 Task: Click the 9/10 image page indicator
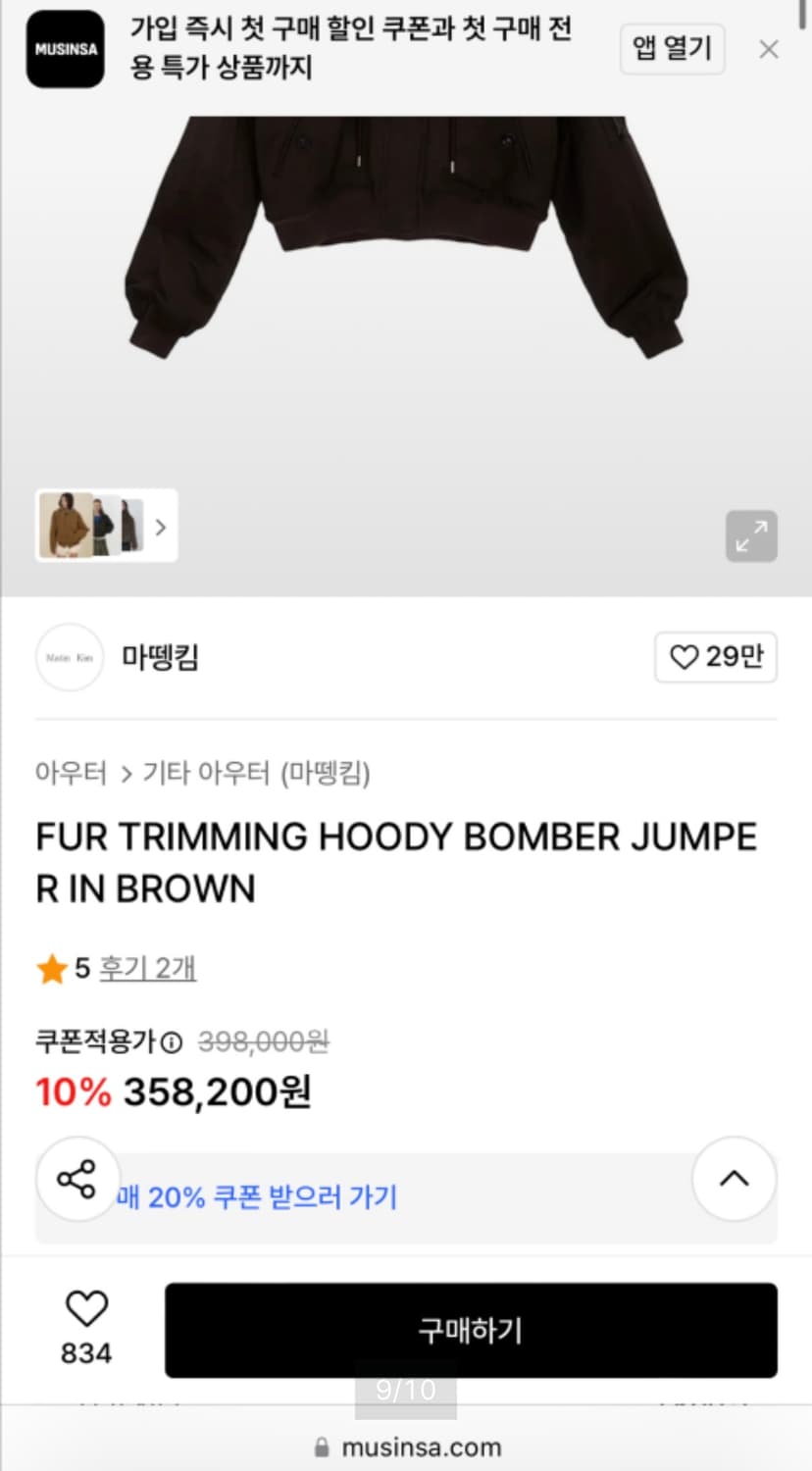pyautogui.click(x=405, y=1390)
